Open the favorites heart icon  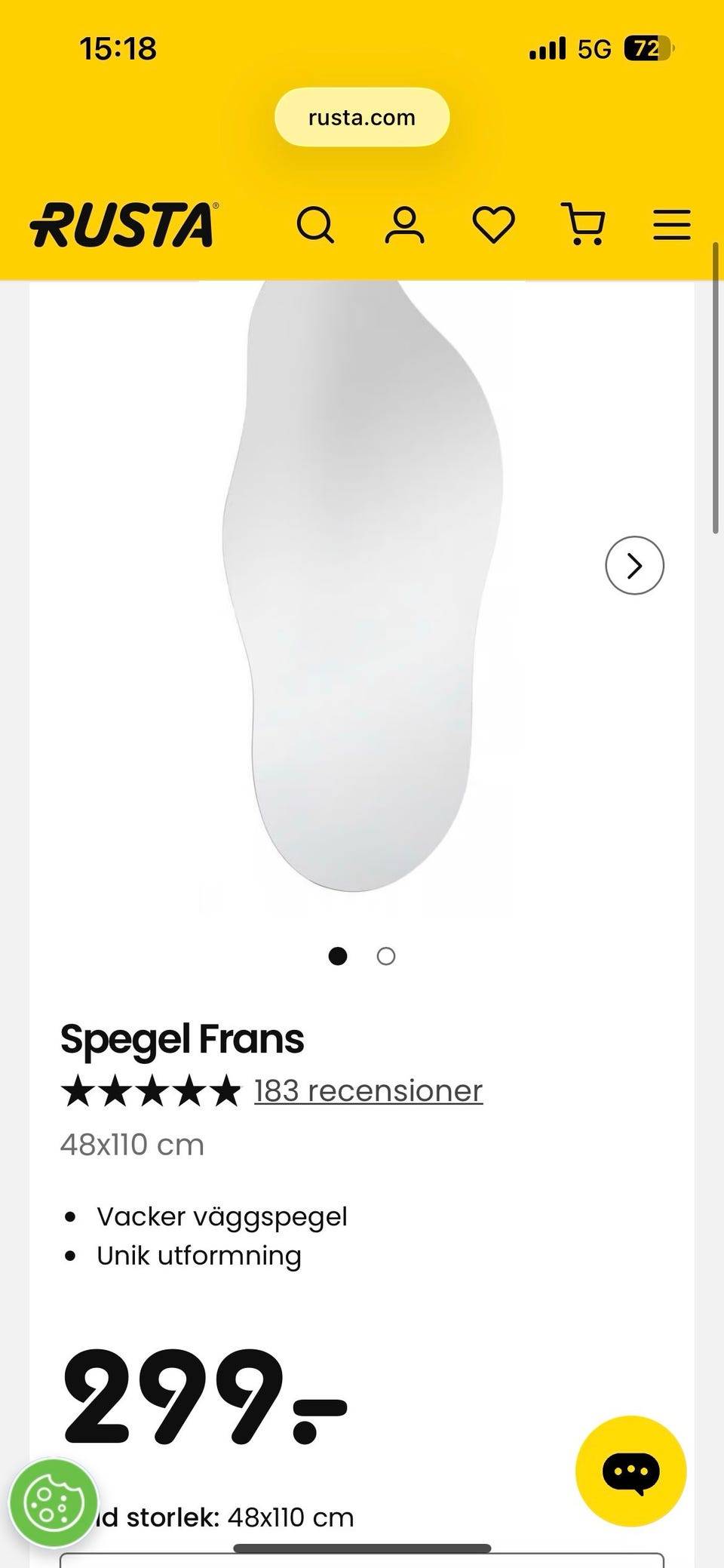494,225
